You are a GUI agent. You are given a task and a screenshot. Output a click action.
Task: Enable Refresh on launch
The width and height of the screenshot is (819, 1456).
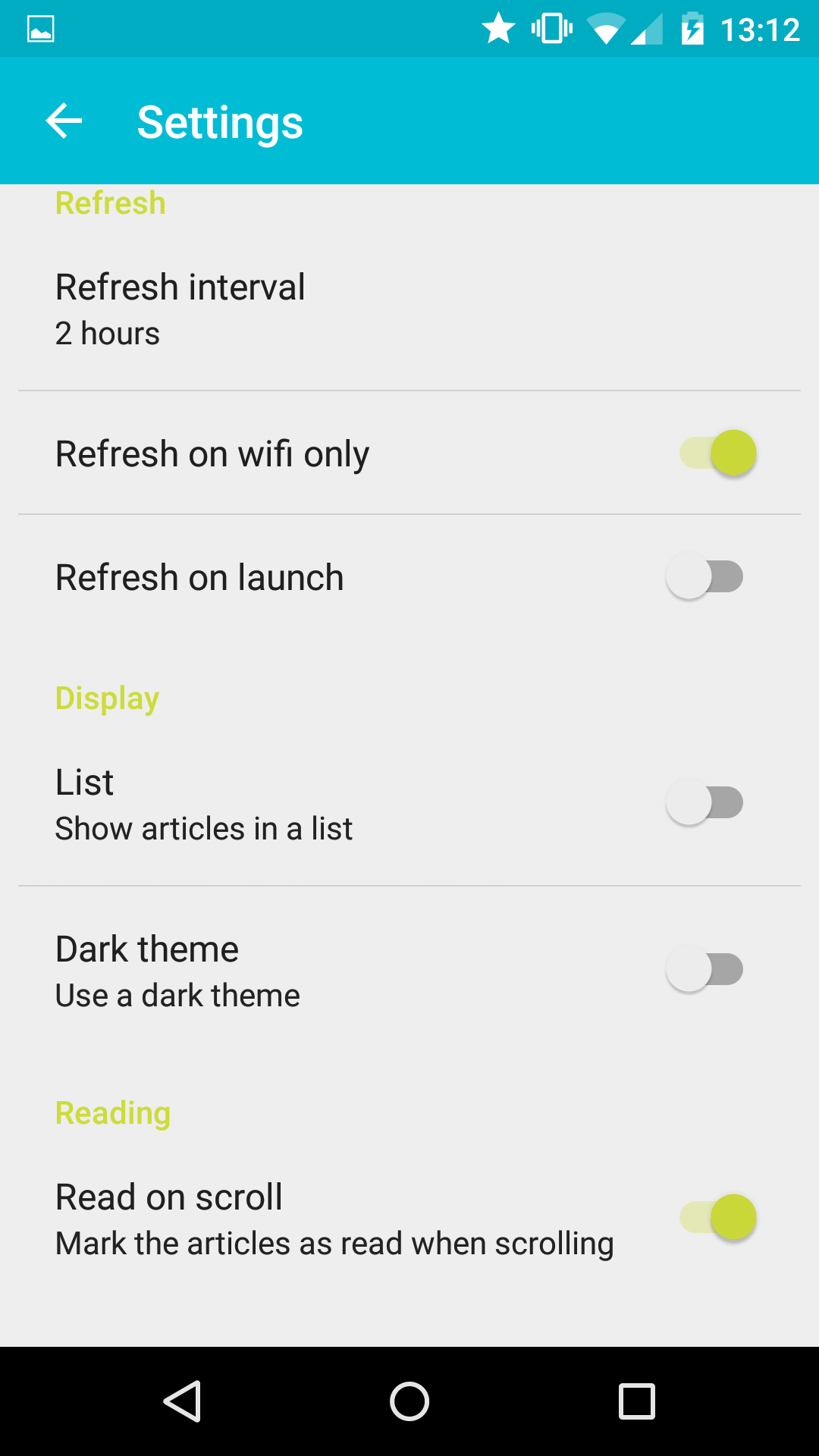click(704, 576)
